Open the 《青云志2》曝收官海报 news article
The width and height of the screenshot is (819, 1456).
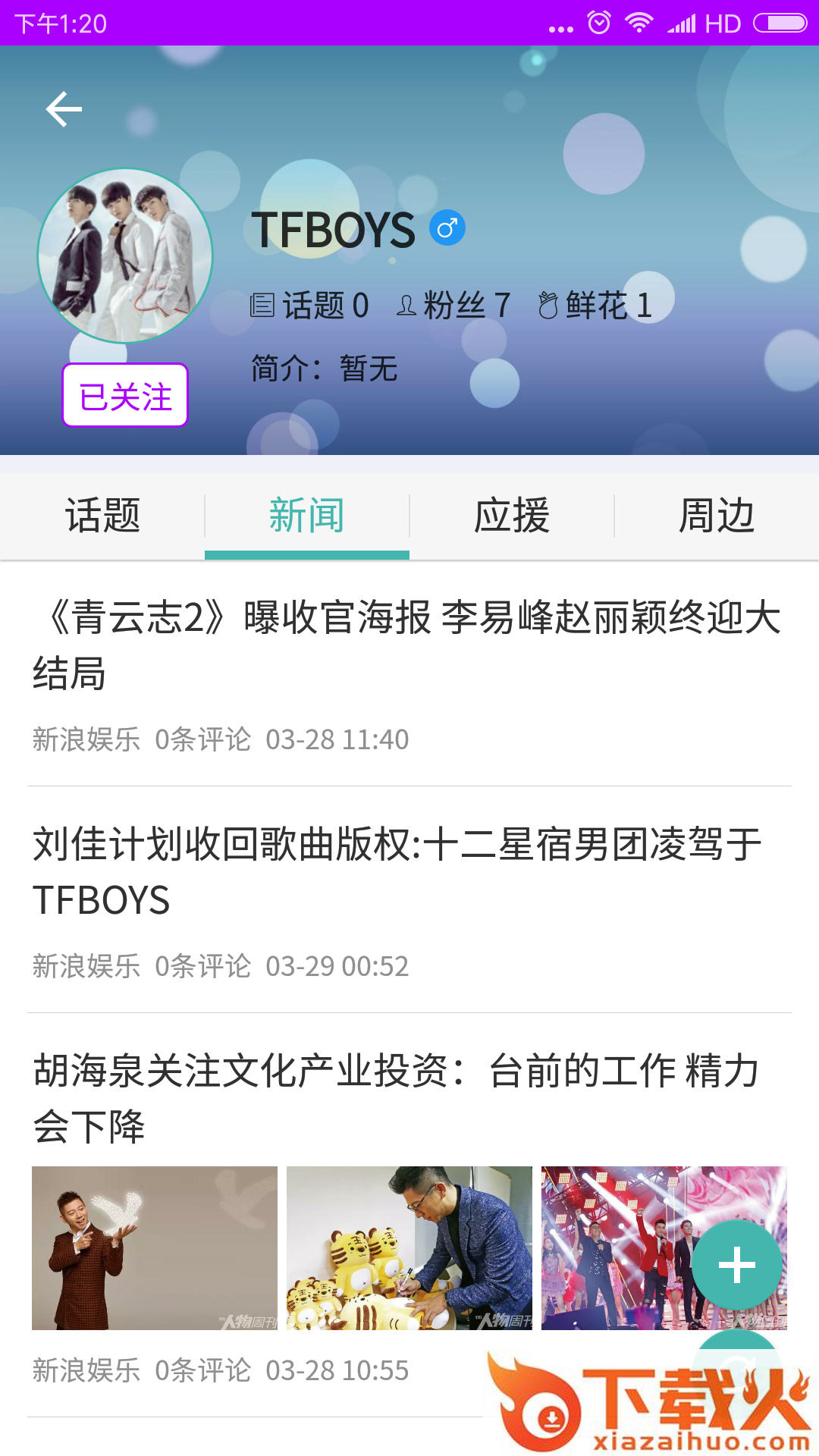click(x=406, y=645)
